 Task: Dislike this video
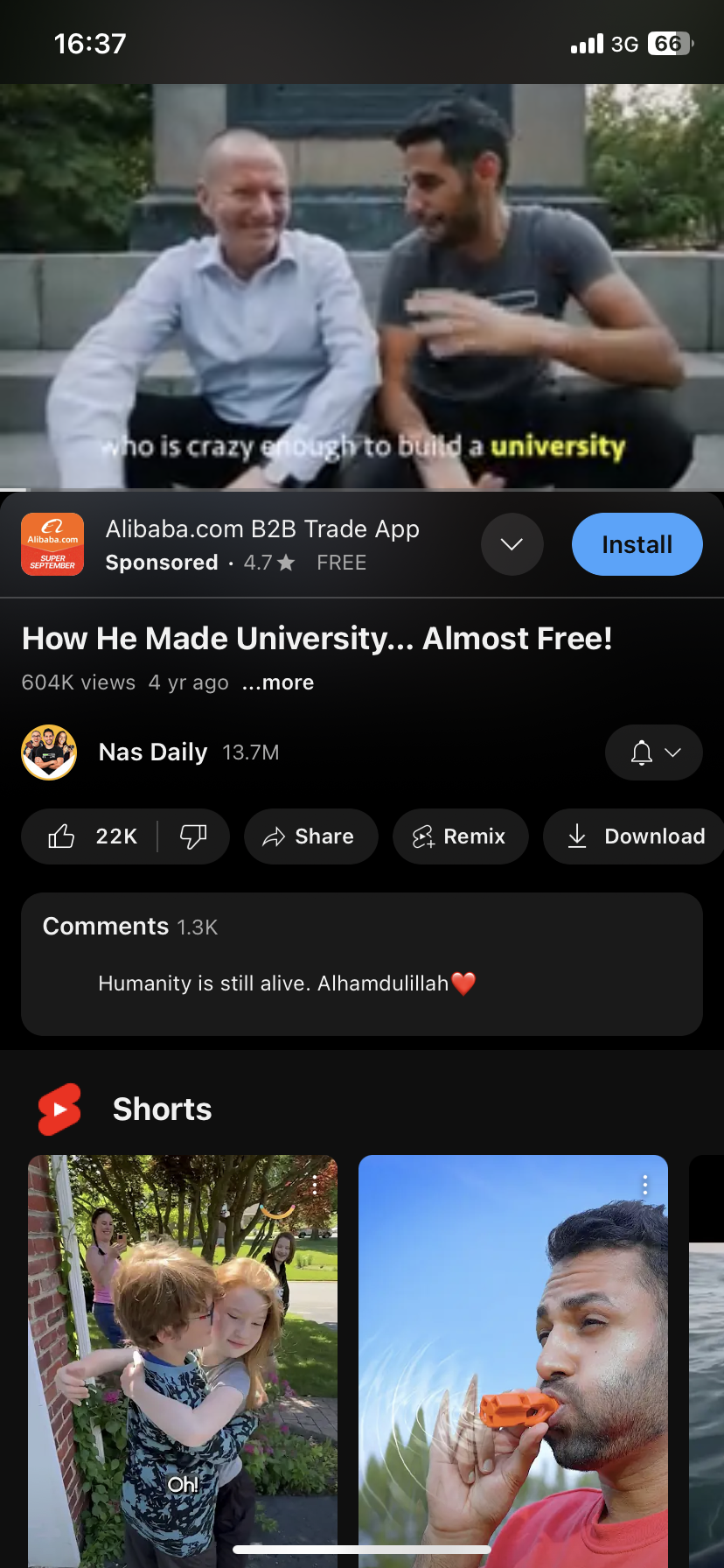193,836
